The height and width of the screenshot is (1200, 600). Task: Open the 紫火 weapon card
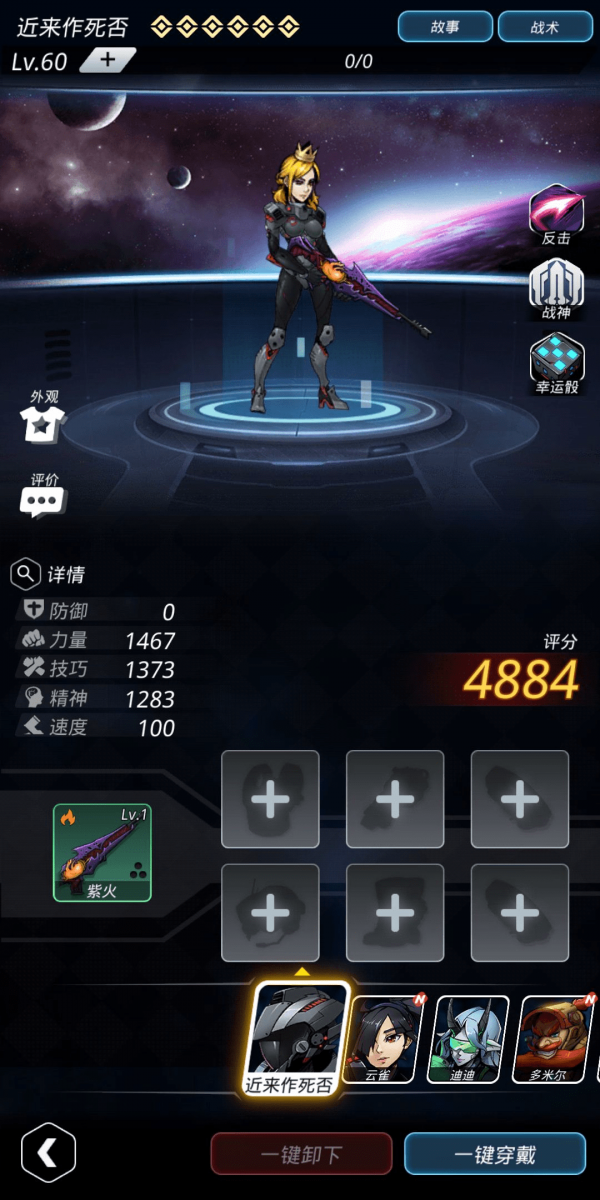(102, 852)
